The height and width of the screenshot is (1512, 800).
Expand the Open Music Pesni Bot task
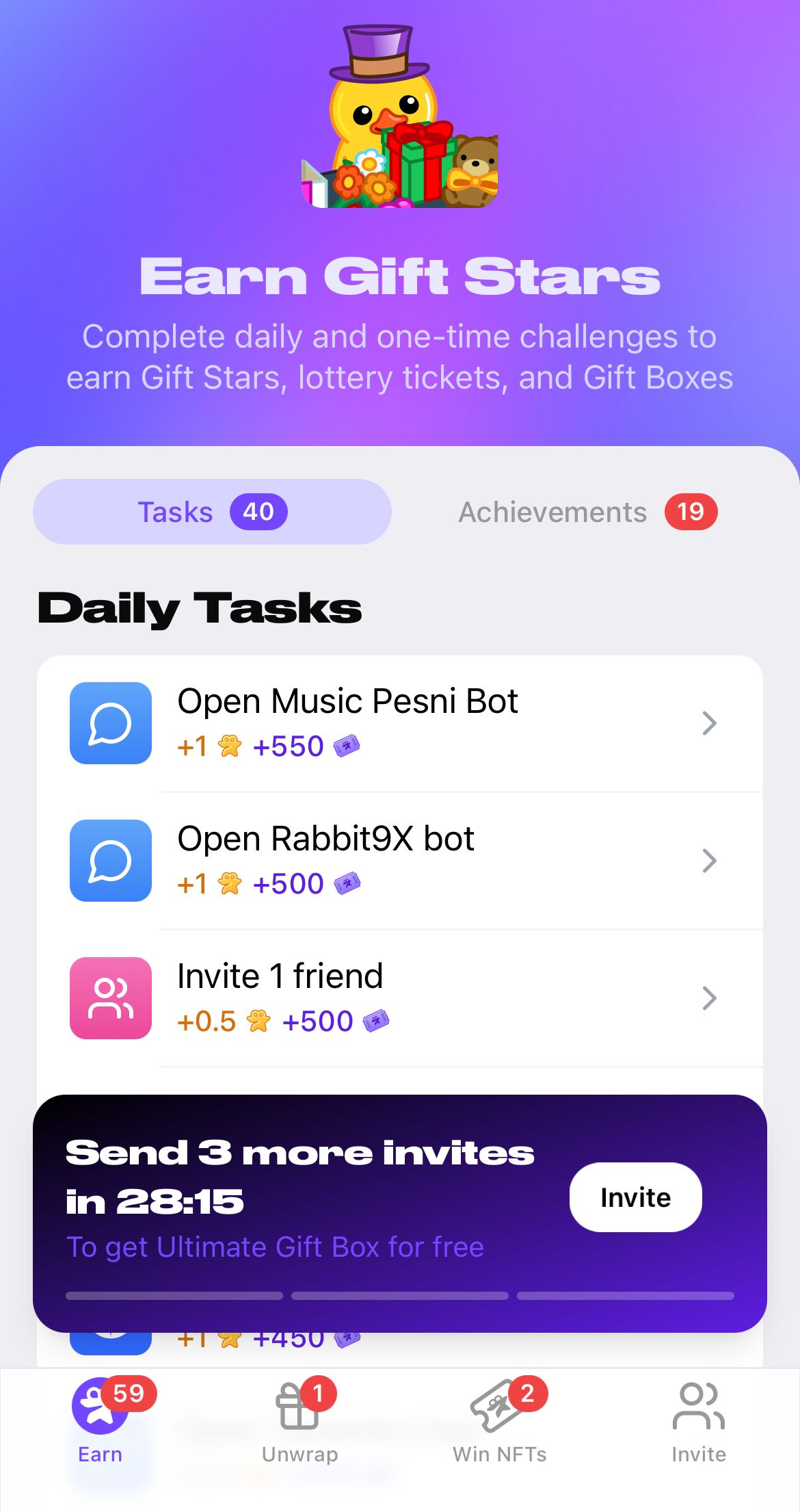pos(709,723)
